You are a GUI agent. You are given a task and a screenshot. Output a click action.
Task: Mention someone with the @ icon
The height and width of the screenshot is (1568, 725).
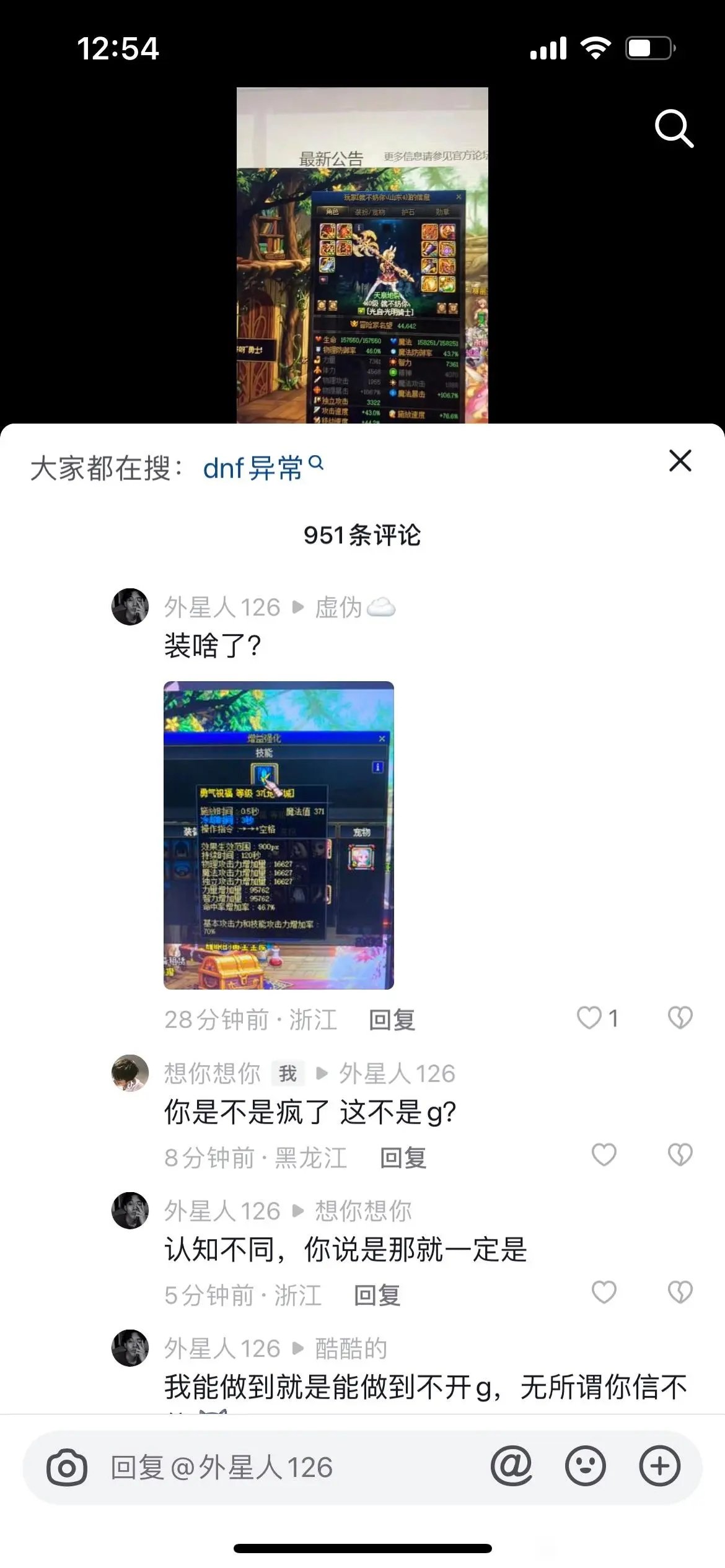pos(511,1466)
